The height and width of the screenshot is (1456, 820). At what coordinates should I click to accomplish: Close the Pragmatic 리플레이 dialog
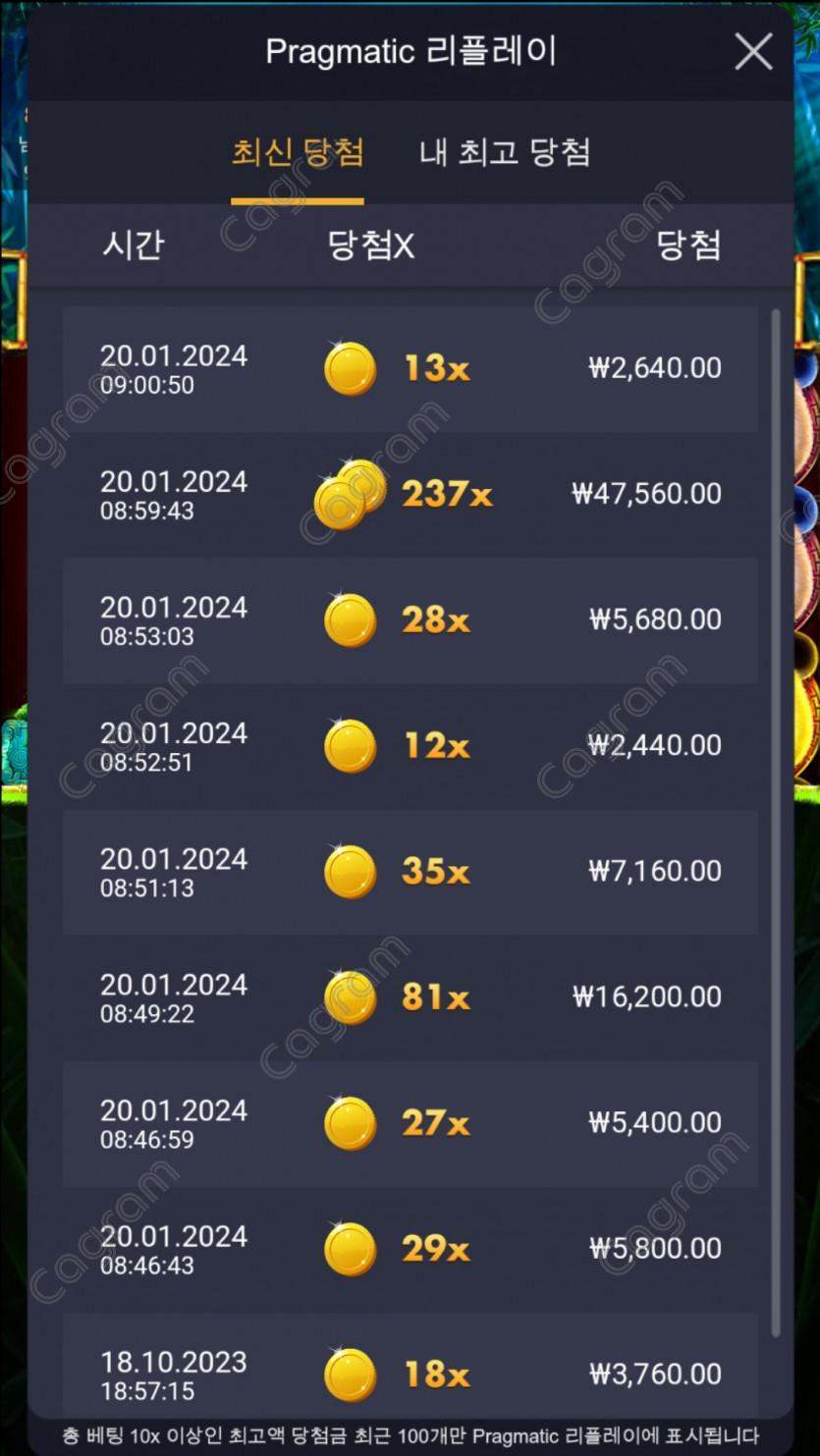753,52
